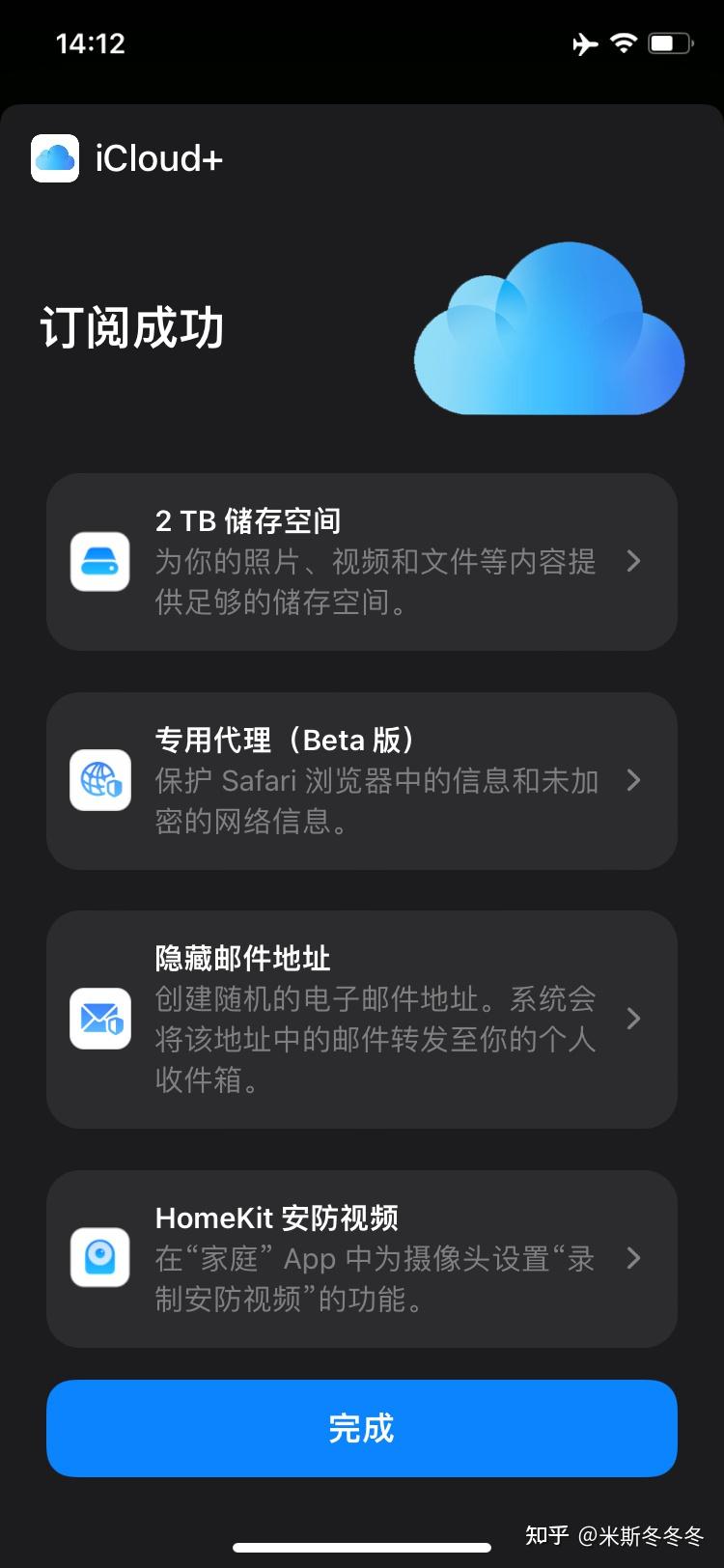Expand the 2 TB 储存空间 row chevron

(634, 561)
